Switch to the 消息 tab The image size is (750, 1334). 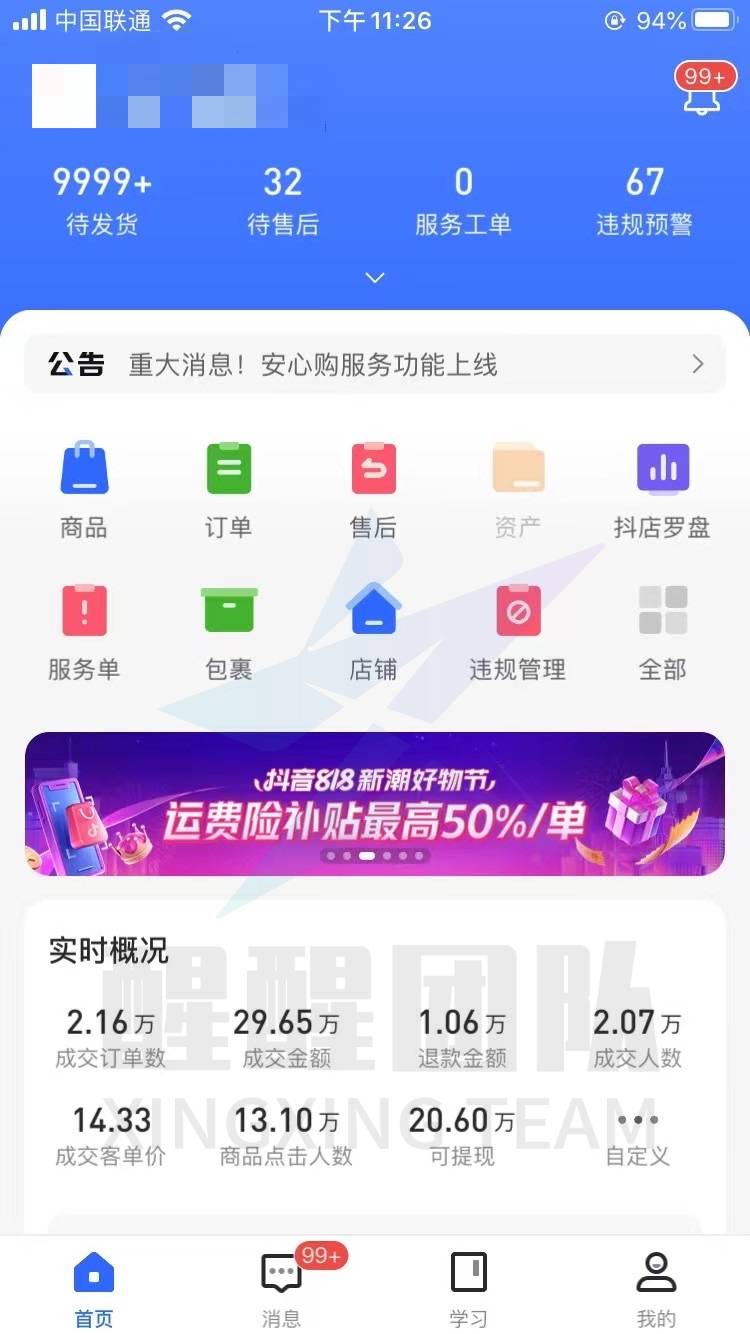point(281,1285)
